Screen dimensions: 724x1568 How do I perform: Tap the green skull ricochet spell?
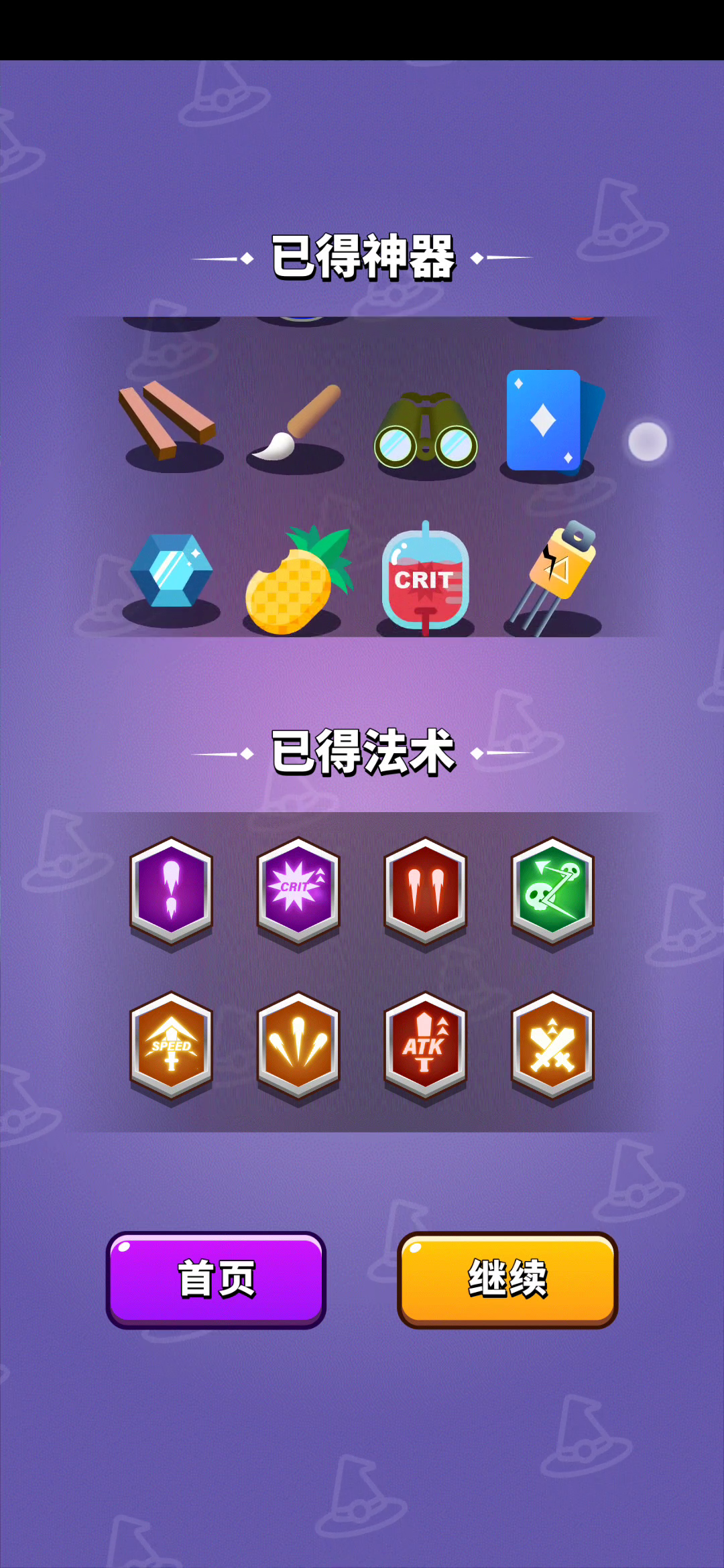point(552,891)
